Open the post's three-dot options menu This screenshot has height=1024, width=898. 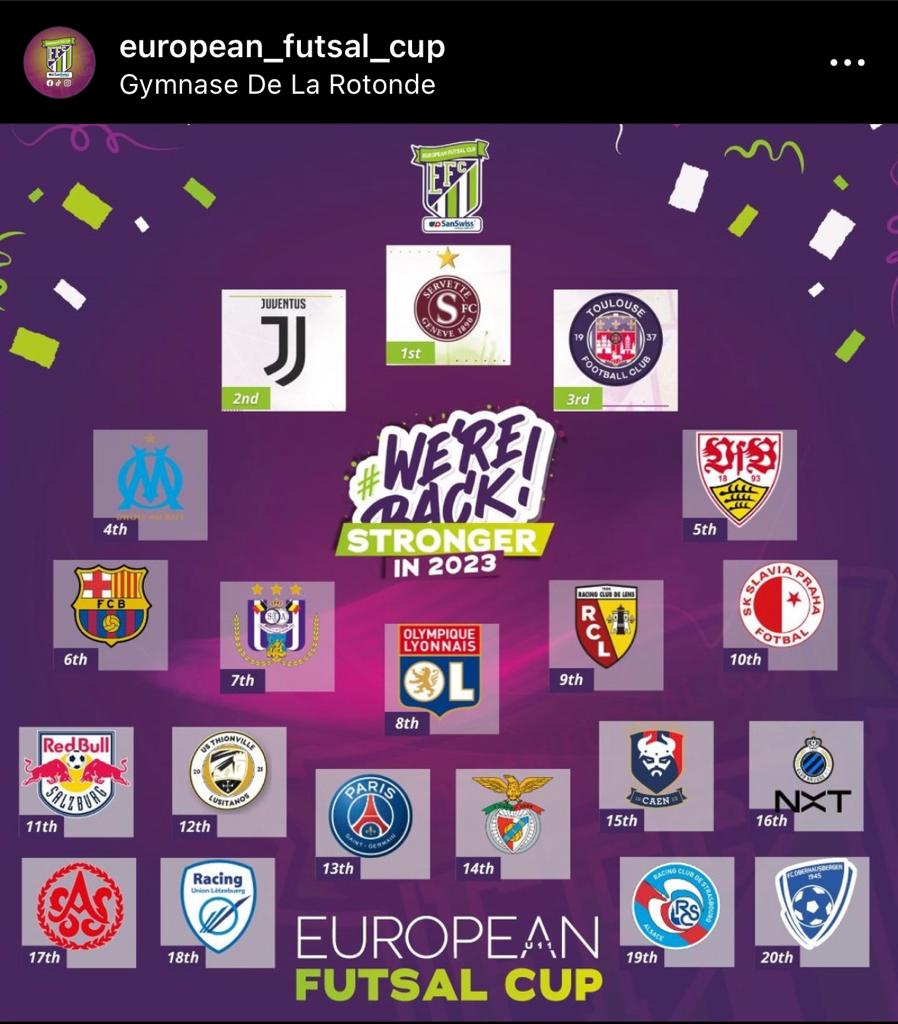click(x=847, y=62)
